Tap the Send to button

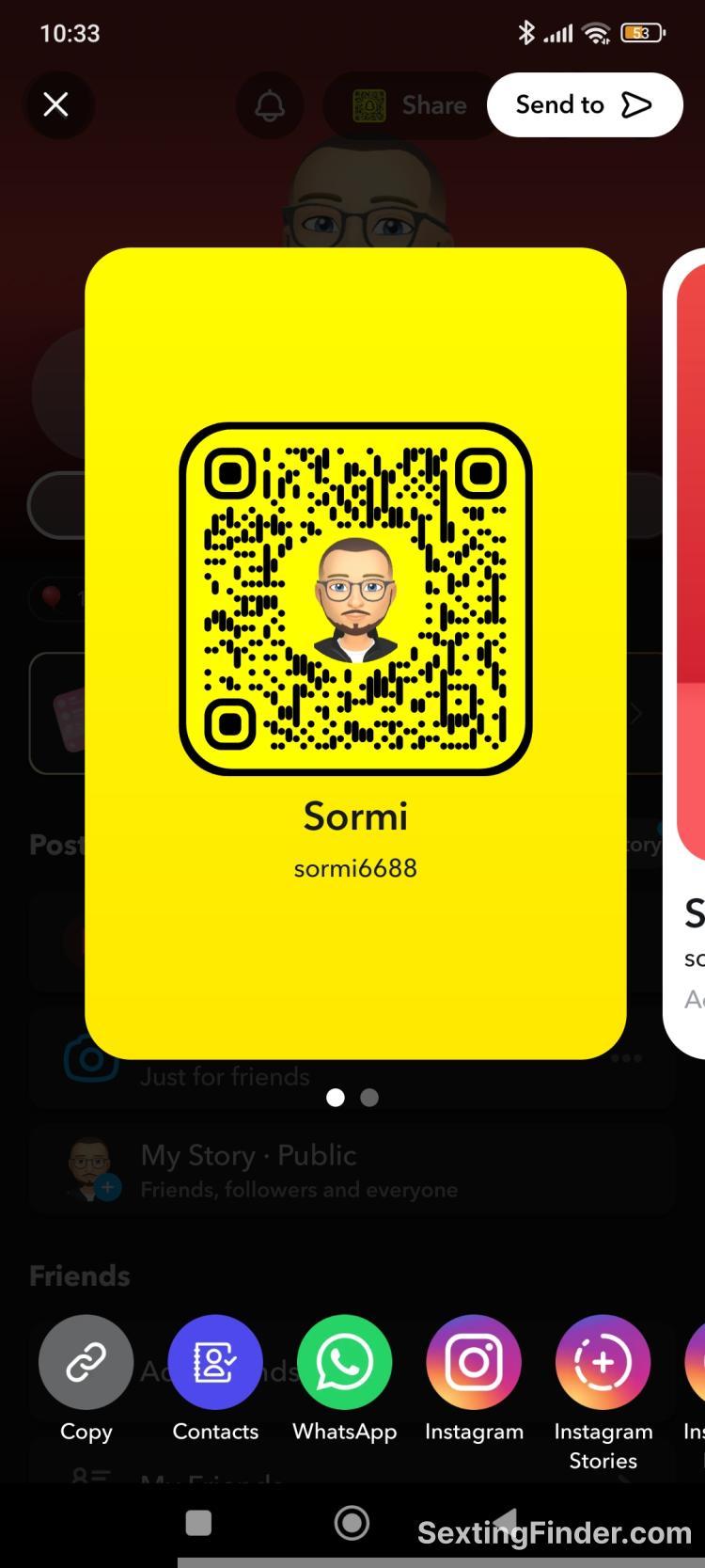(x=584, y=104)
